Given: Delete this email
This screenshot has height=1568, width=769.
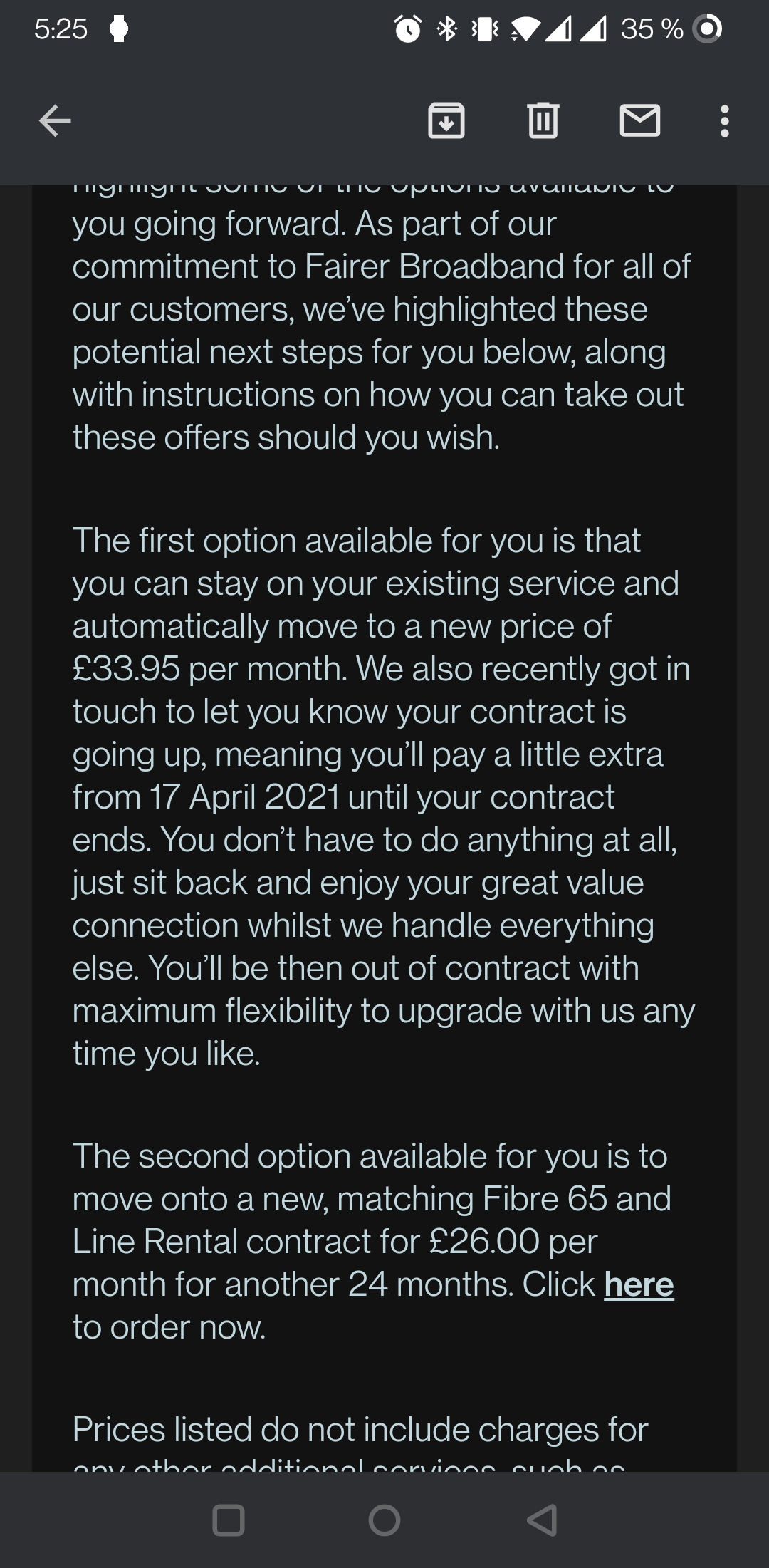Looking at the screenshot, I should click(x=543, y=120).
